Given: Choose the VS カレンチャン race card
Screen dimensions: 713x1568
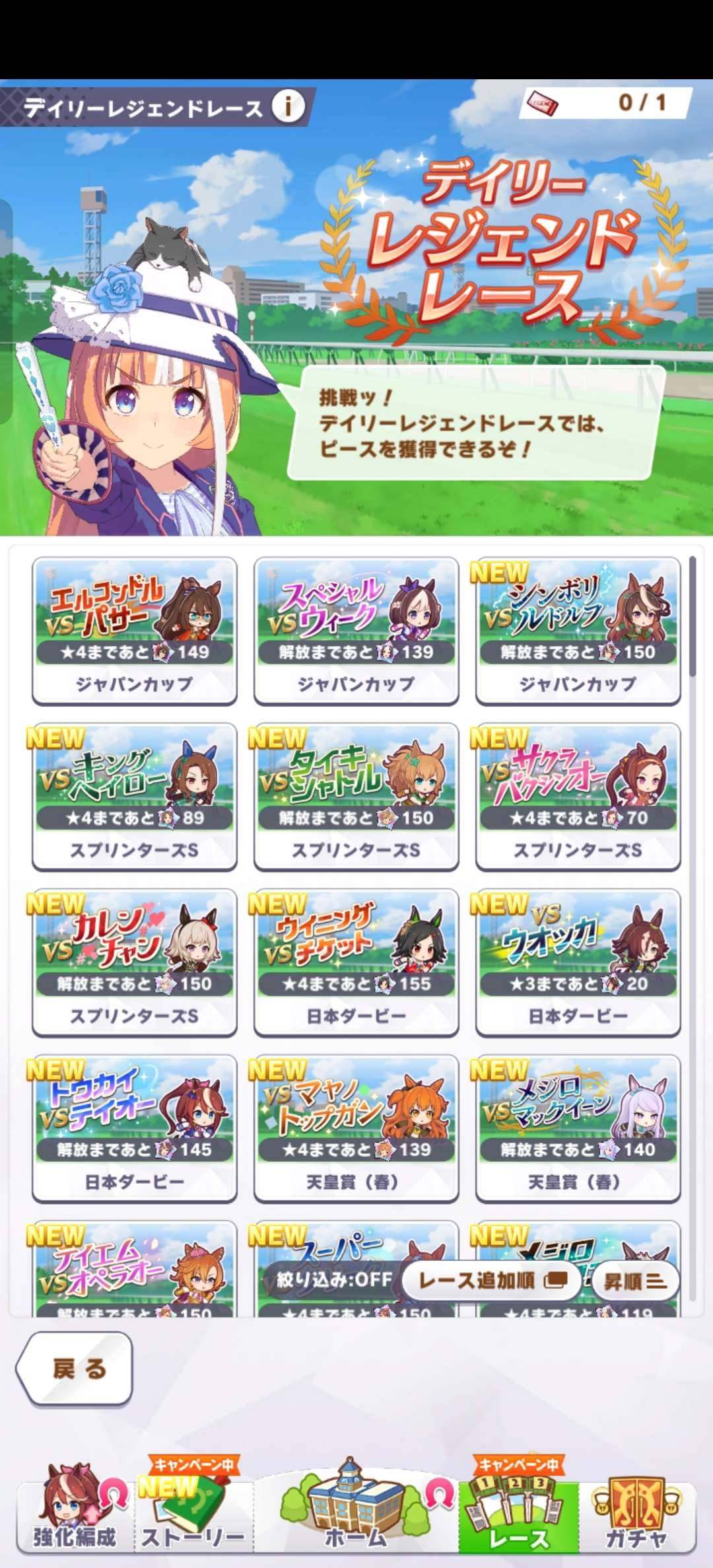Looking at the screenshot, I should [135, 962].
